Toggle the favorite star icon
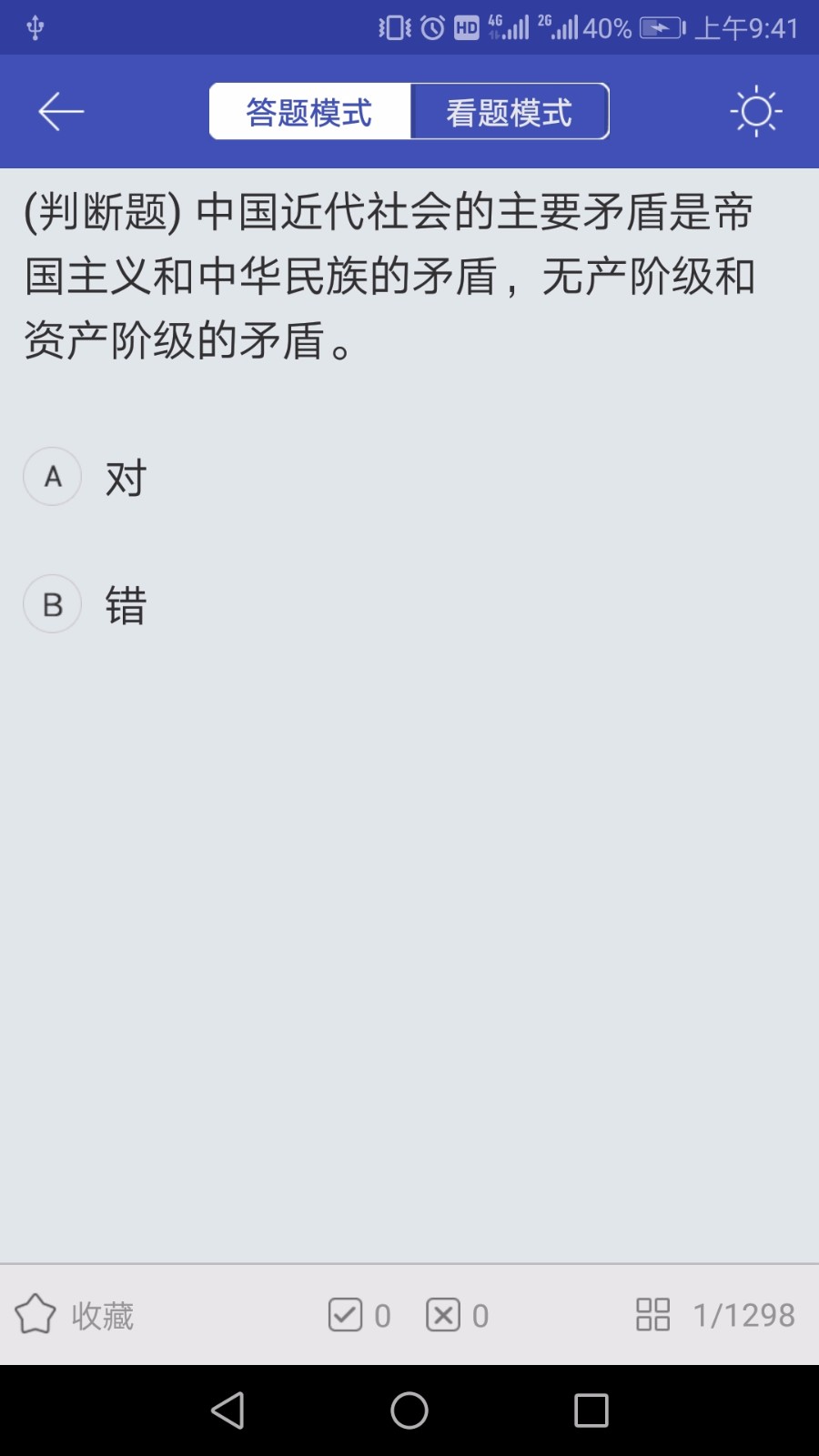The image size is (819, 1456). tap(36, 1314)
